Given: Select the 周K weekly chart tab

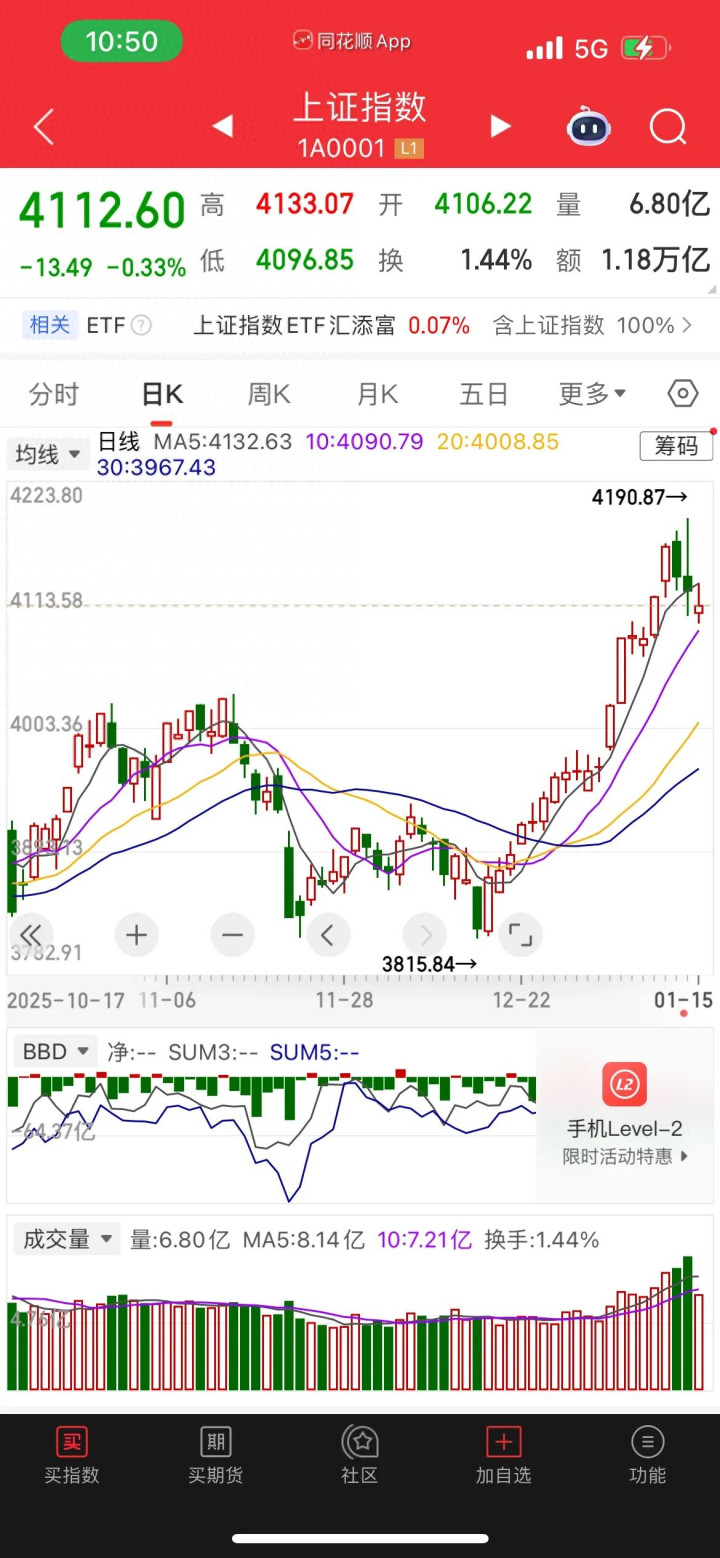Looking at the screenshot, I should click(269, 394).
